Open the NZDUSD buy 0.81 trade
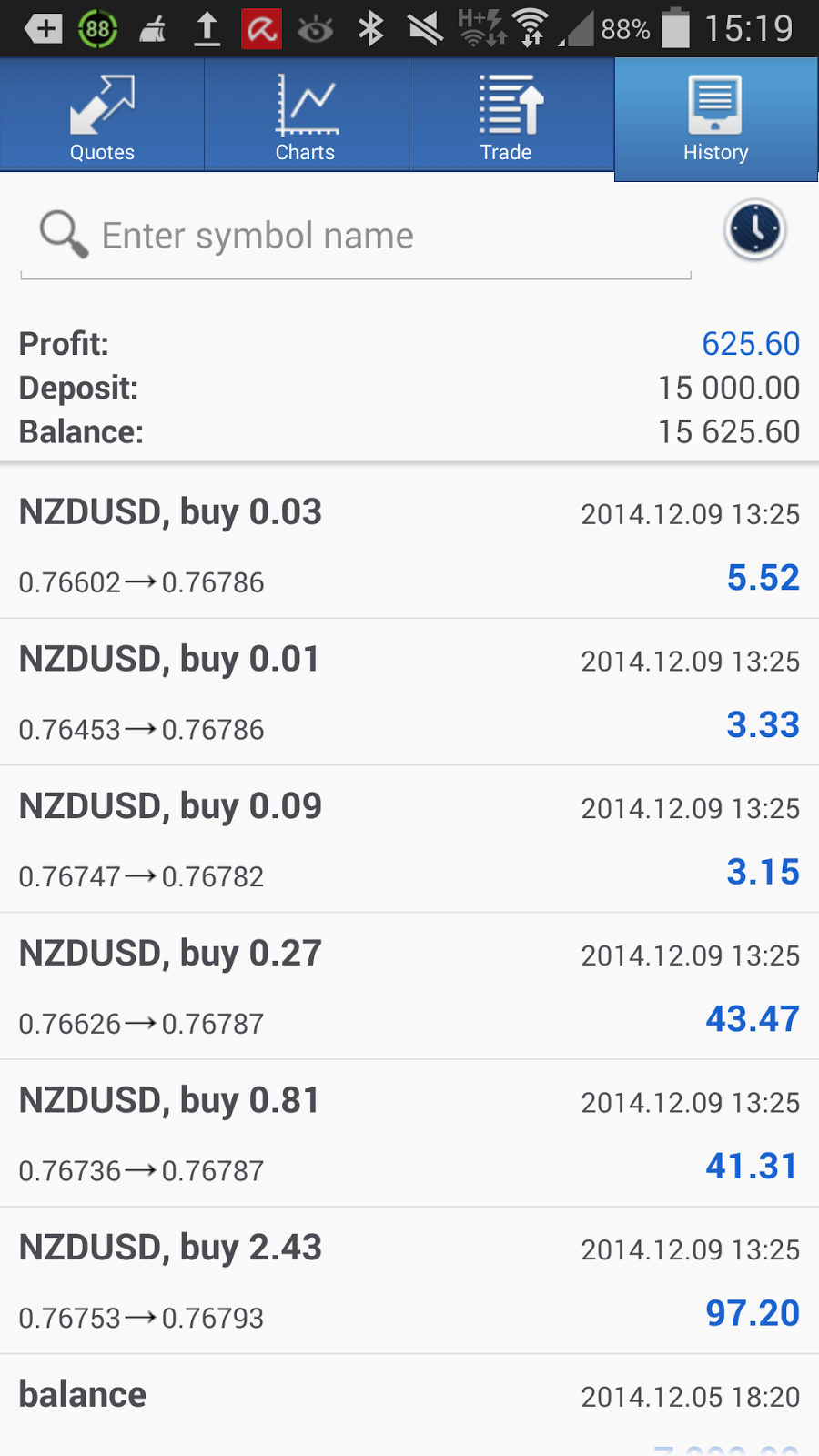 point(409,1134)
